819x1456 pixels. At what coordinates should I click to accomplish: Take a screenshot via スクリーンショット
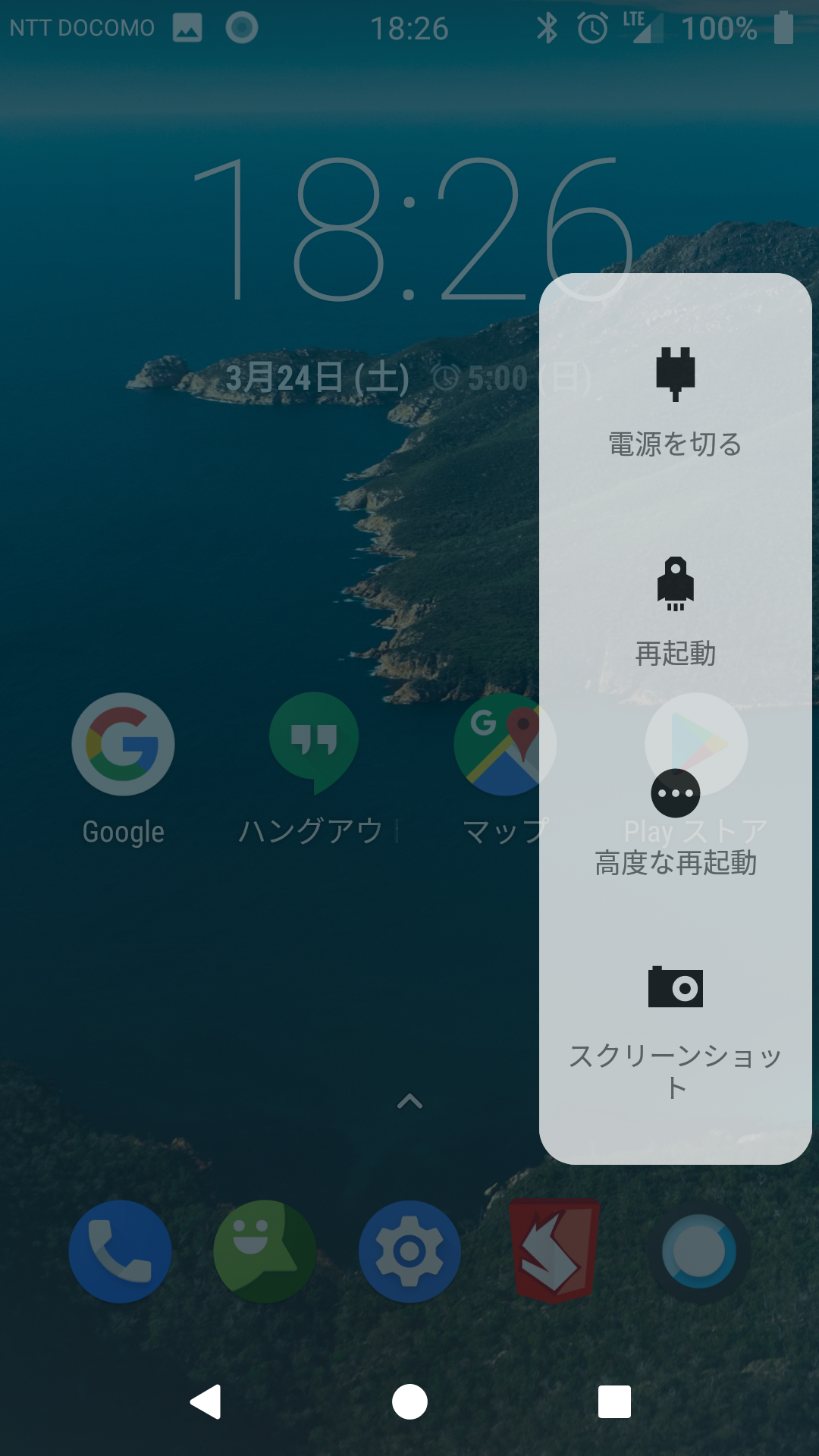[675, 1033]
